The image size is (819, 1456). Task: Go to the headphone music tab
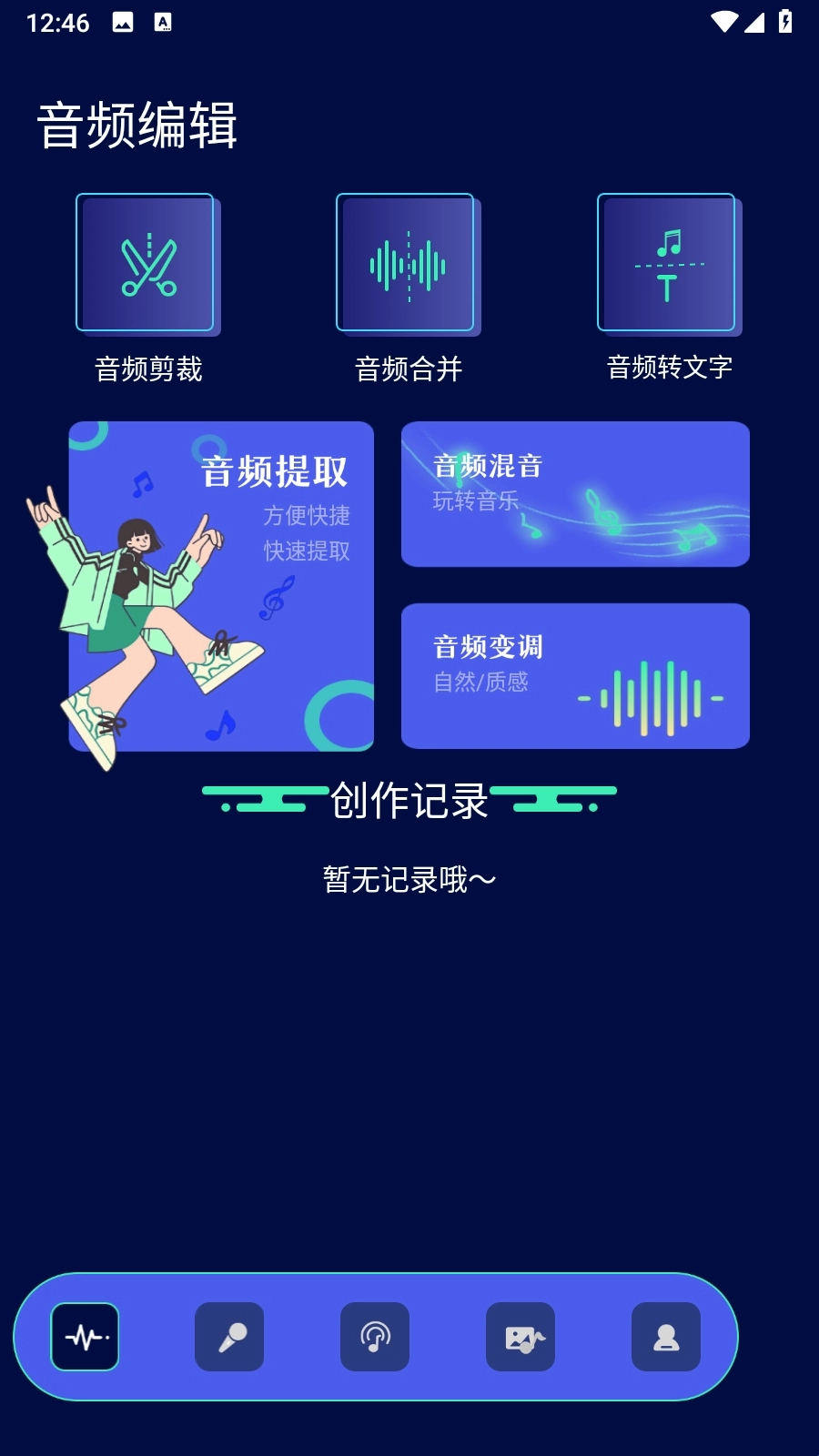click(375, 1337)
